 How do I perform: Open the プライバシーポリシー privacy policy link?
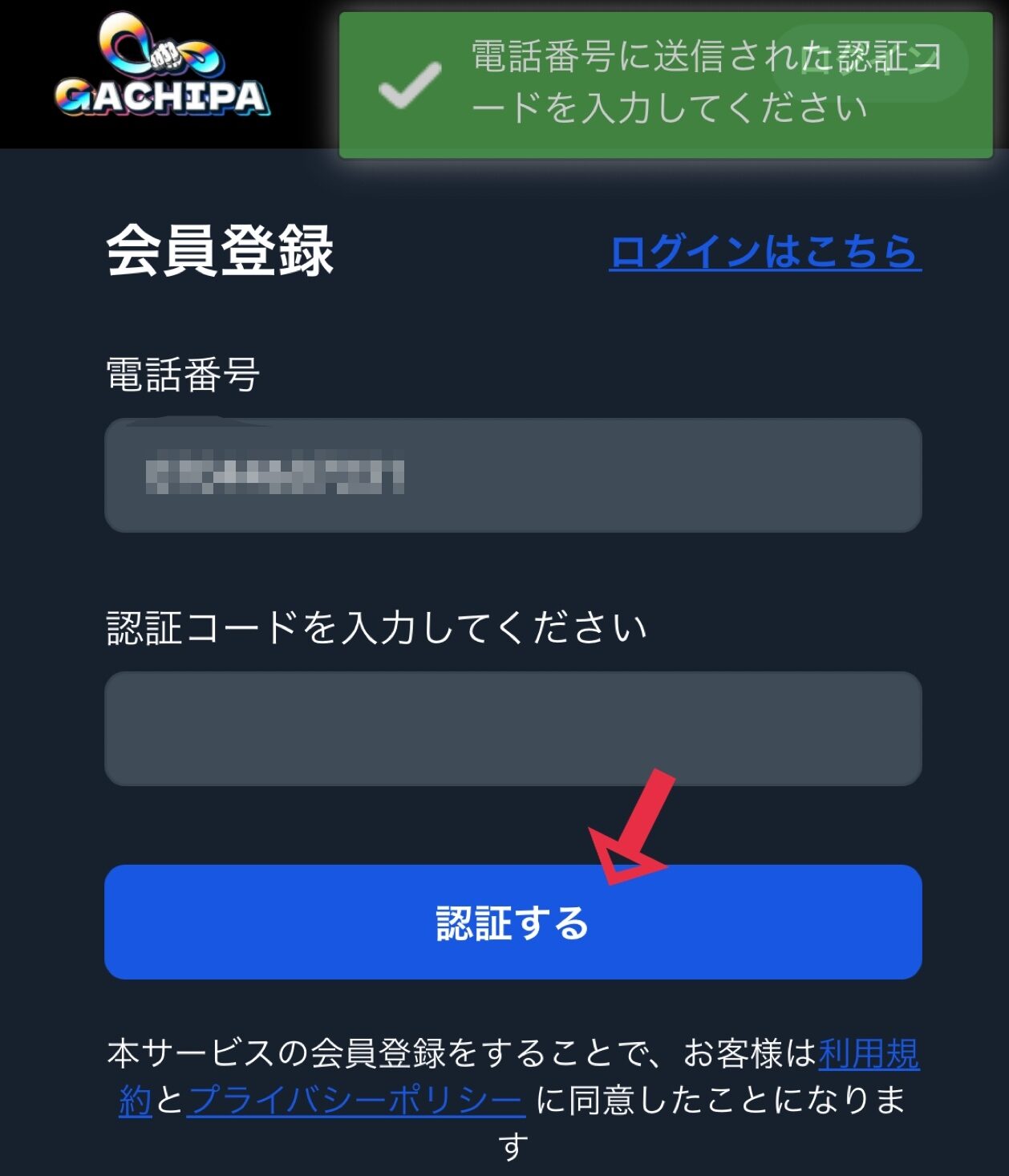pyautogui.click(x=356, y=1100)
